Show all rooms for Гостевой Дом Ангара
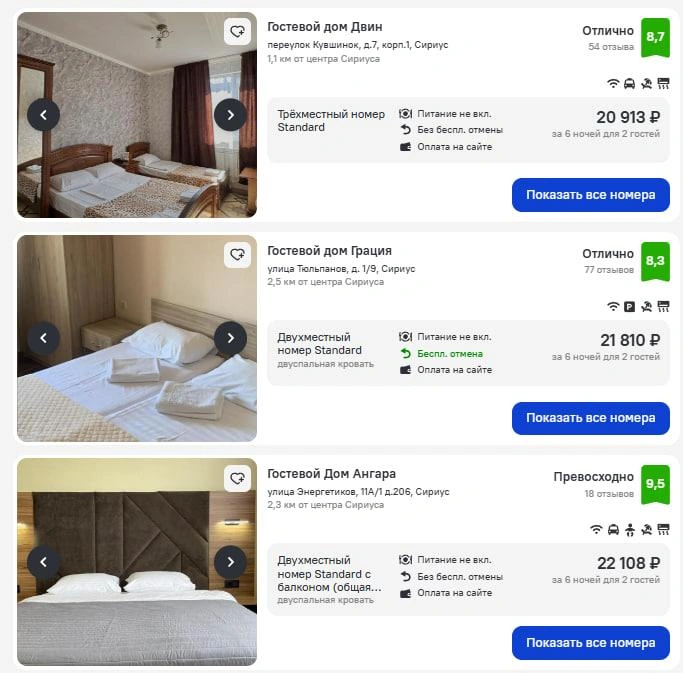The image size is (683, 673). coord(590,642)
